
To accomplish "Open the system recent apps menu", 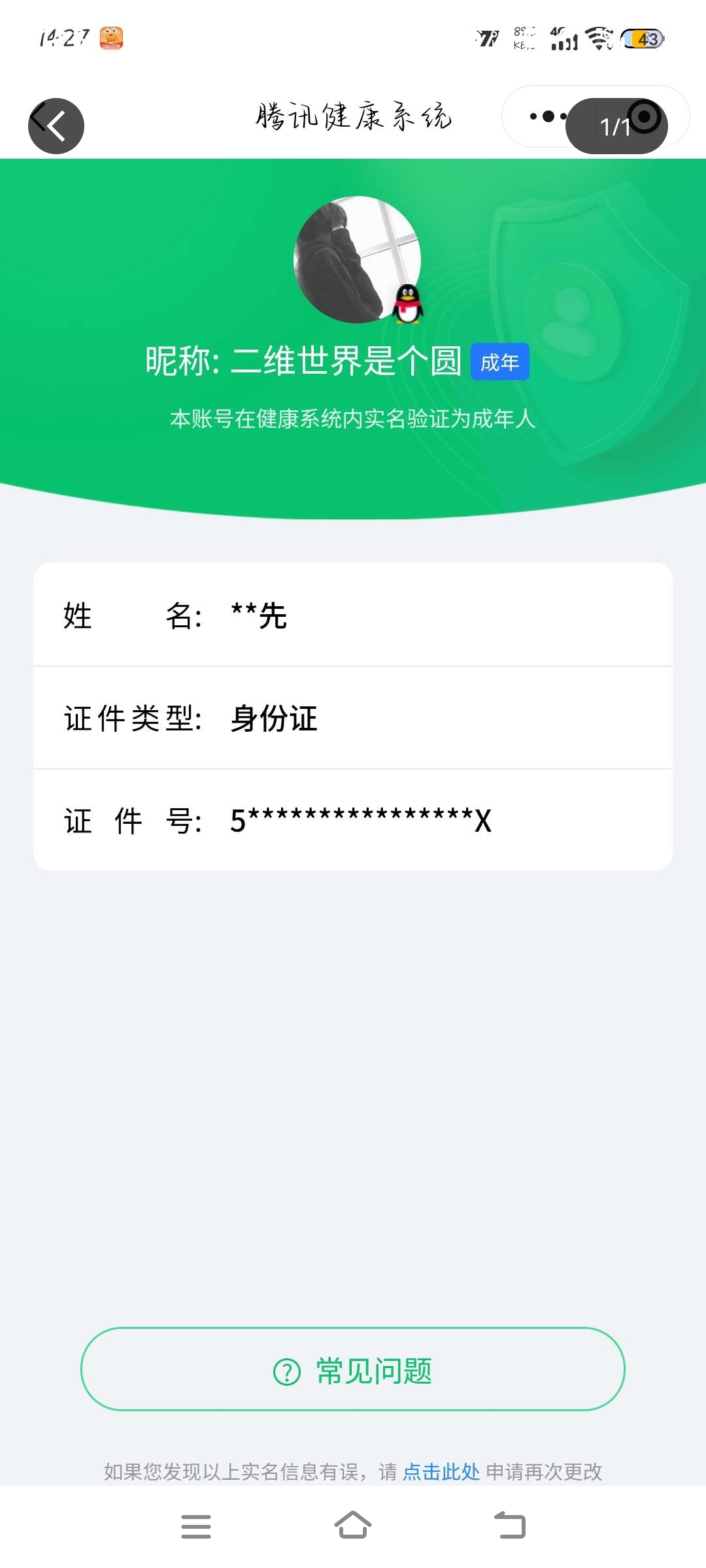I will pos(195,1527).
